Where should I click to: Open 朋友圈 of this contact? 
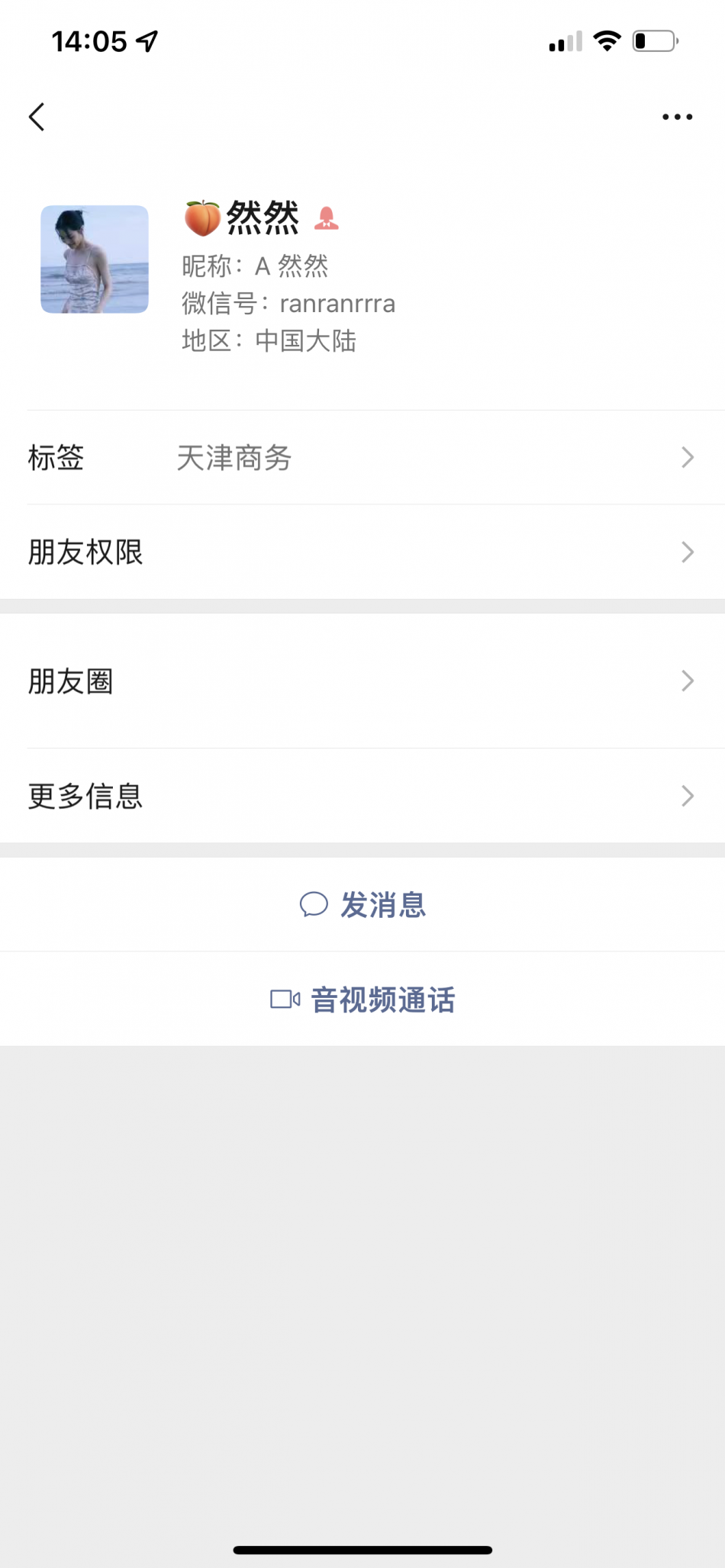362,681
